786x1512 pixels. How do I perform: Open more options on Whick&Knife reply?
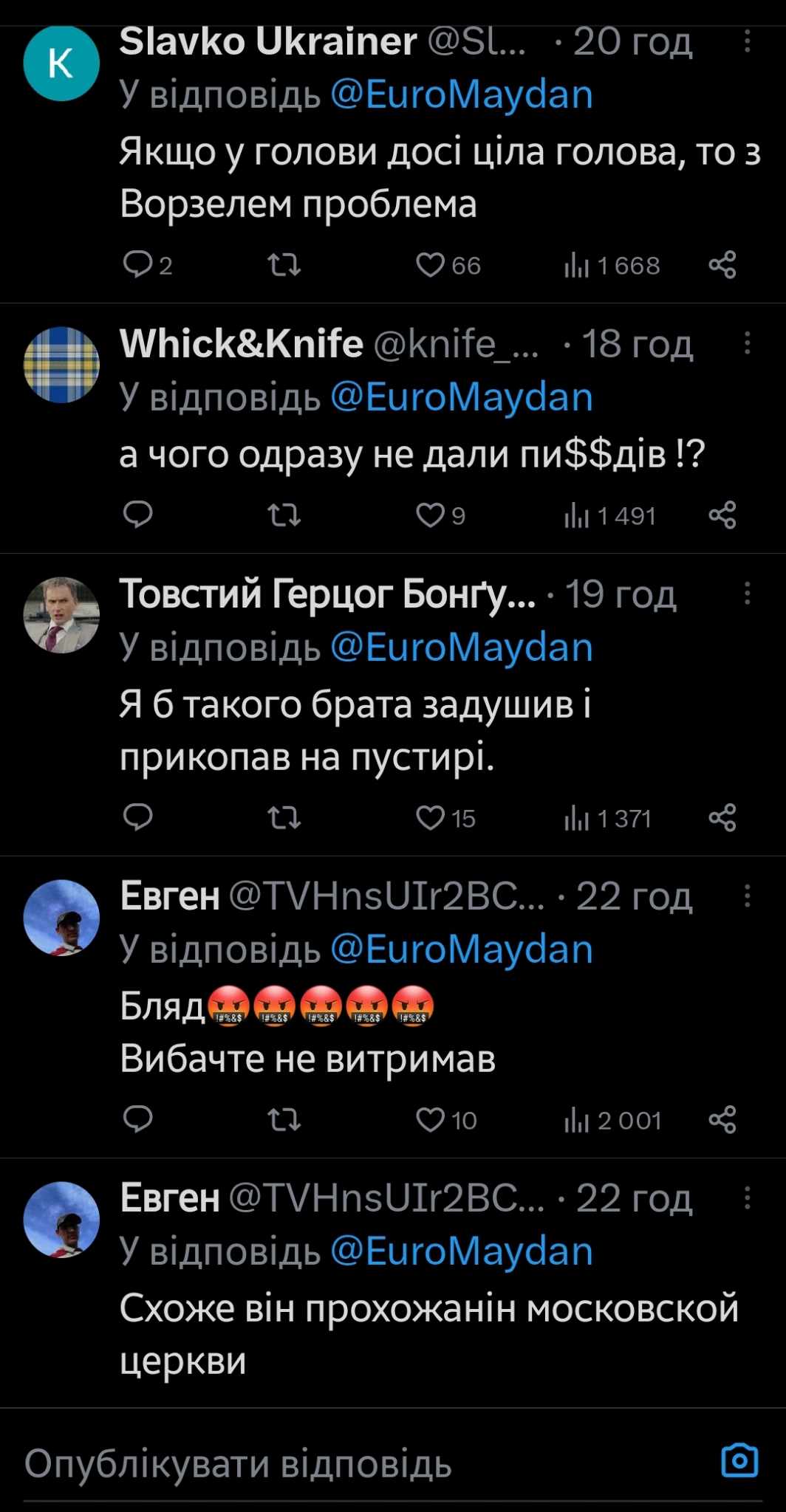click(x=747, y=343)
